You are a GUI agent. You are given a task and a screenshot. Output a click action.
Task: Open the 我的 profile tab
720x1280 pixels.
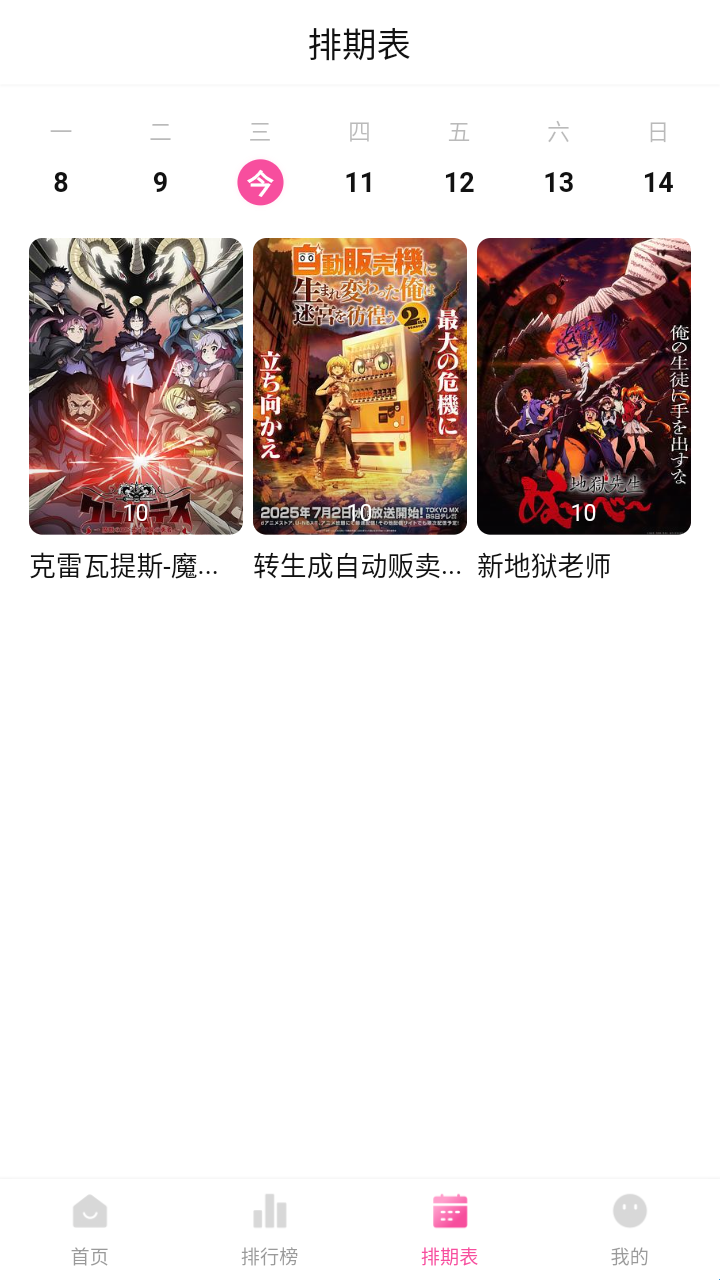630,1228
